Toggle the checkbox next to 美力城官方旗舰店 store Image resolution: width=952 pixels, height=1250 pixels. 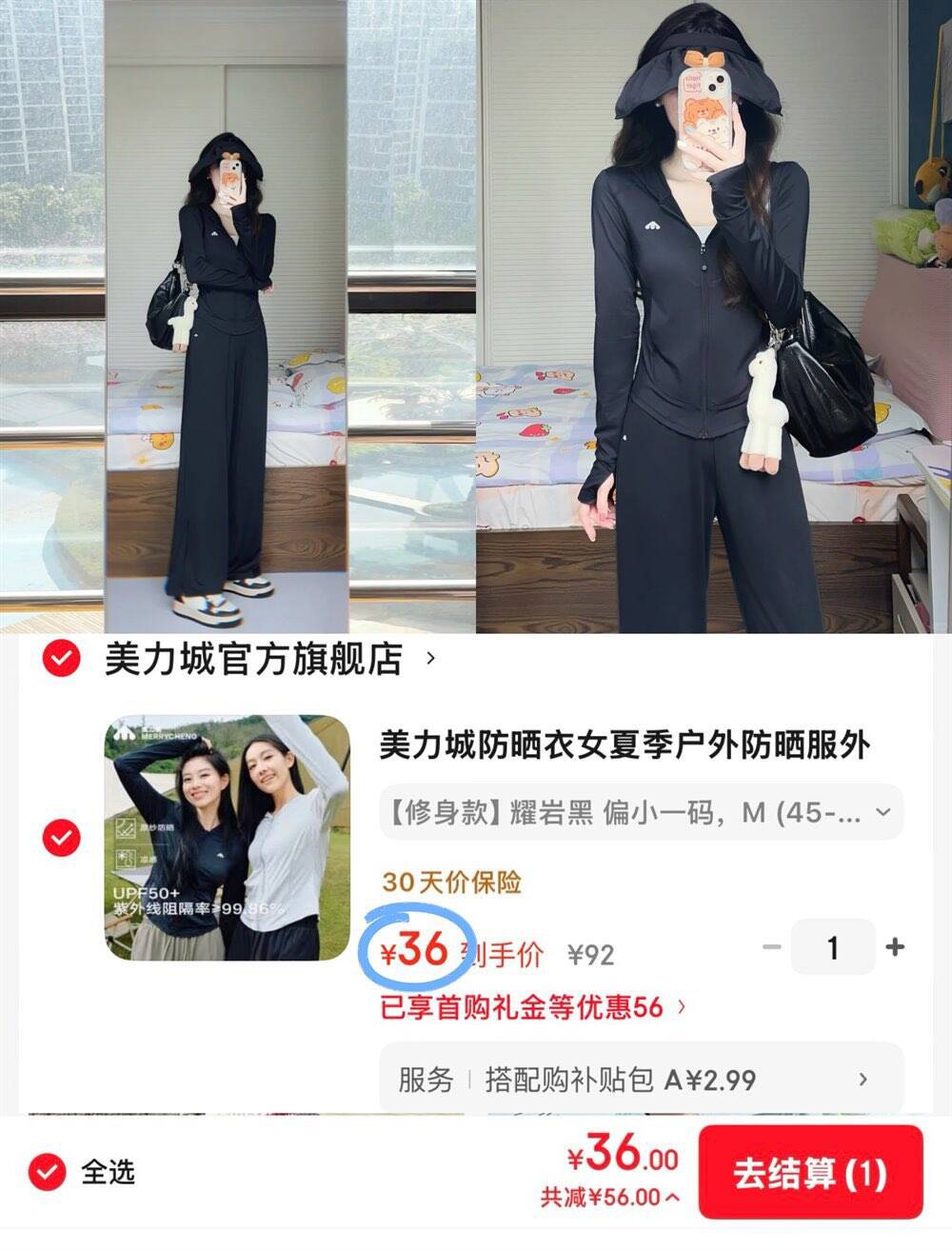(61, 661)
